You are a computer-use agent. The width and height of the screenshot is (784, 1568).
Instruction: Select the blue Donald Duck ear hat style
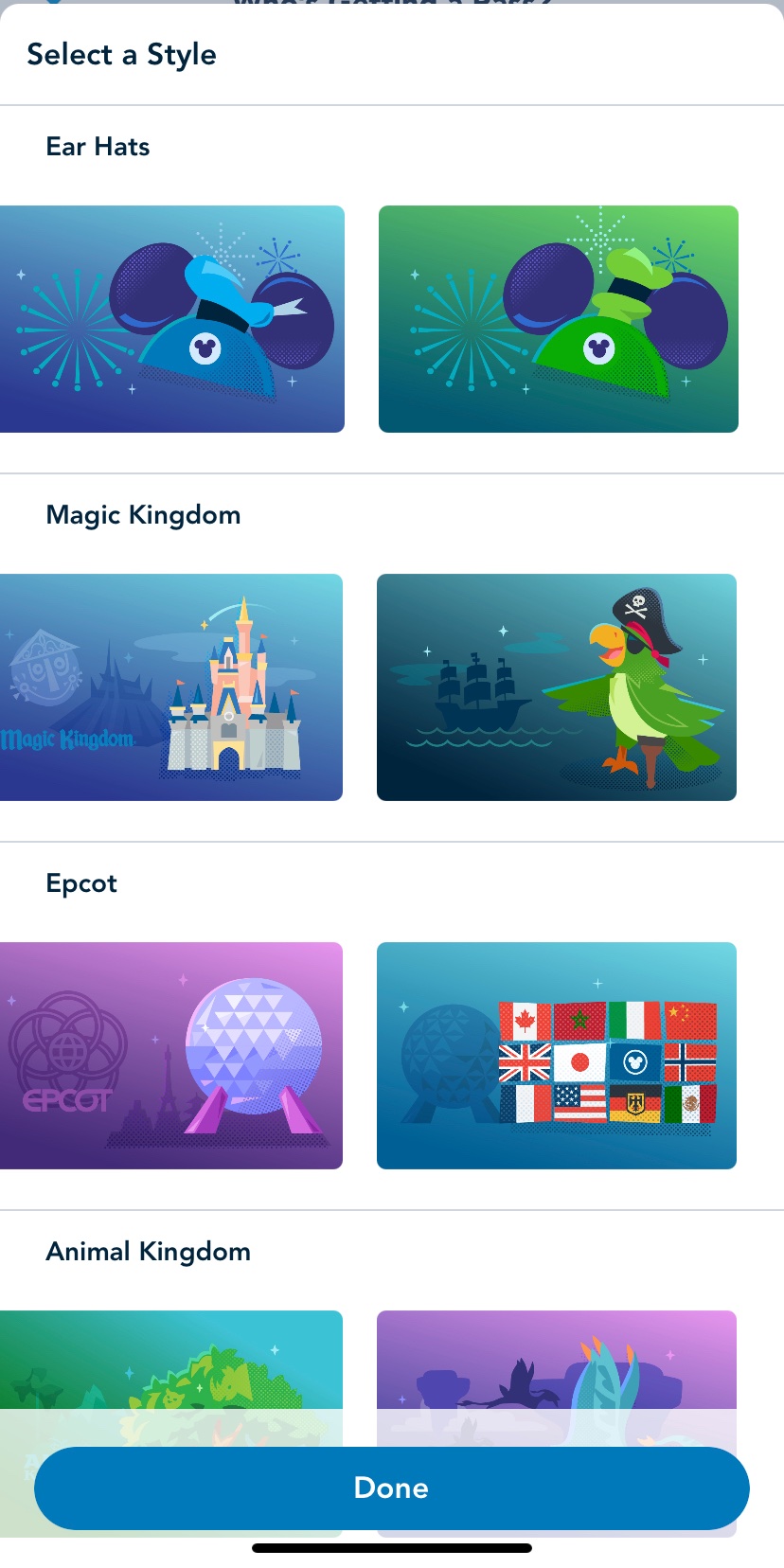[x=171, y=319]
